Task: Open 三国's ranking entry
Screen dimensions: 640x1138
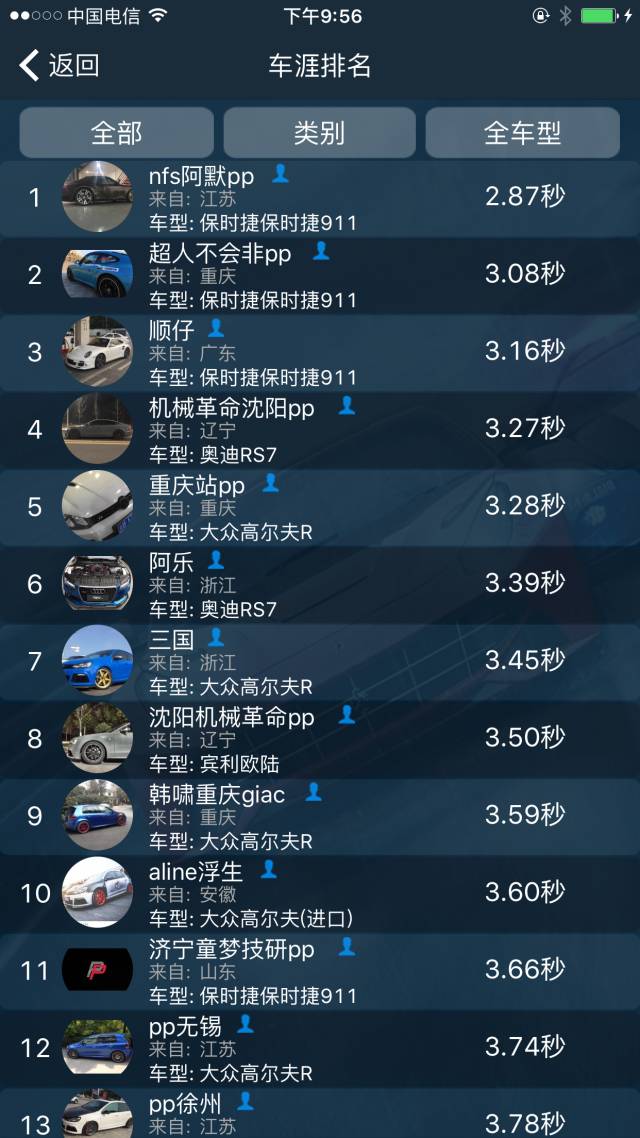Action: click(x=320, y=661)
